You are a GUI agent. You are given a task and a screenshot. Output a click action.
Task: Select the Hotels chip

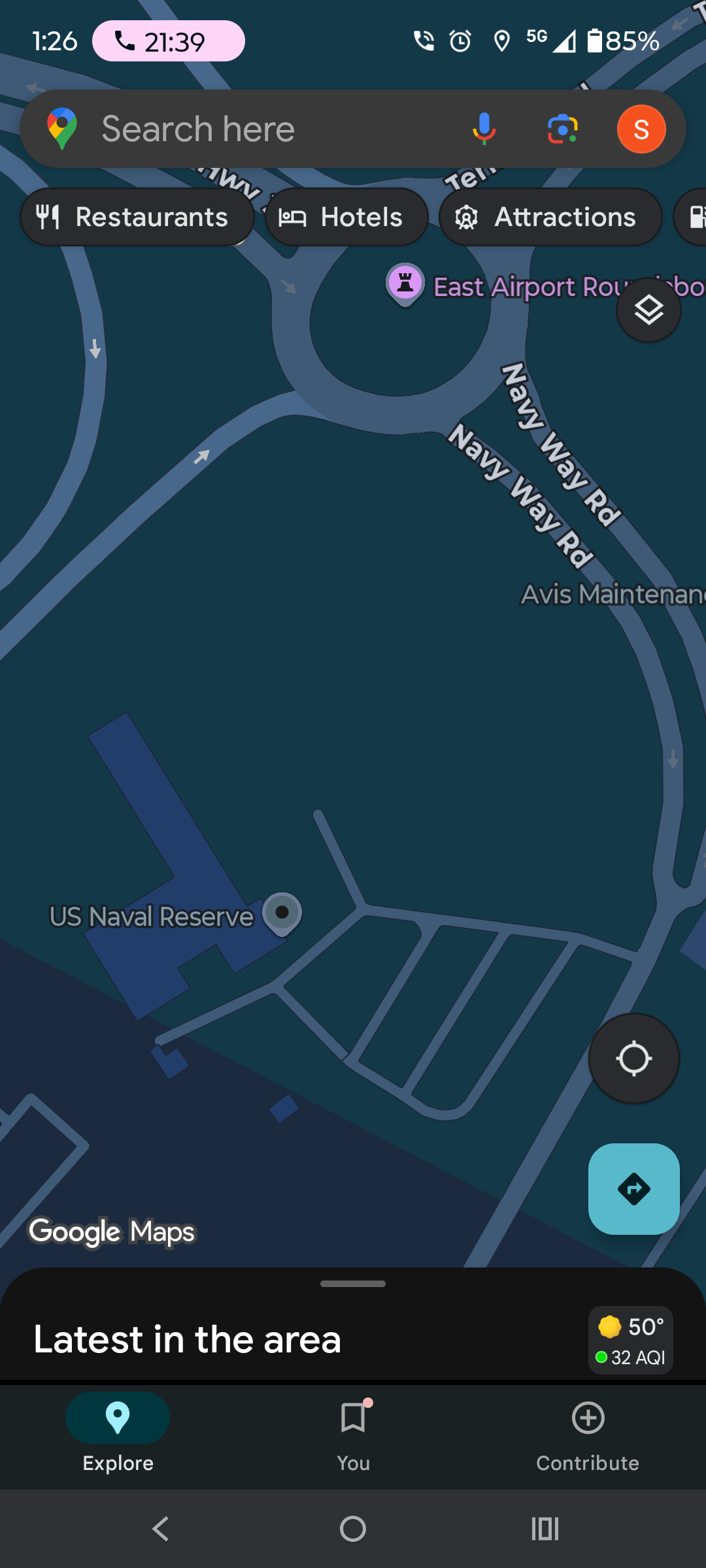[346, 217]
